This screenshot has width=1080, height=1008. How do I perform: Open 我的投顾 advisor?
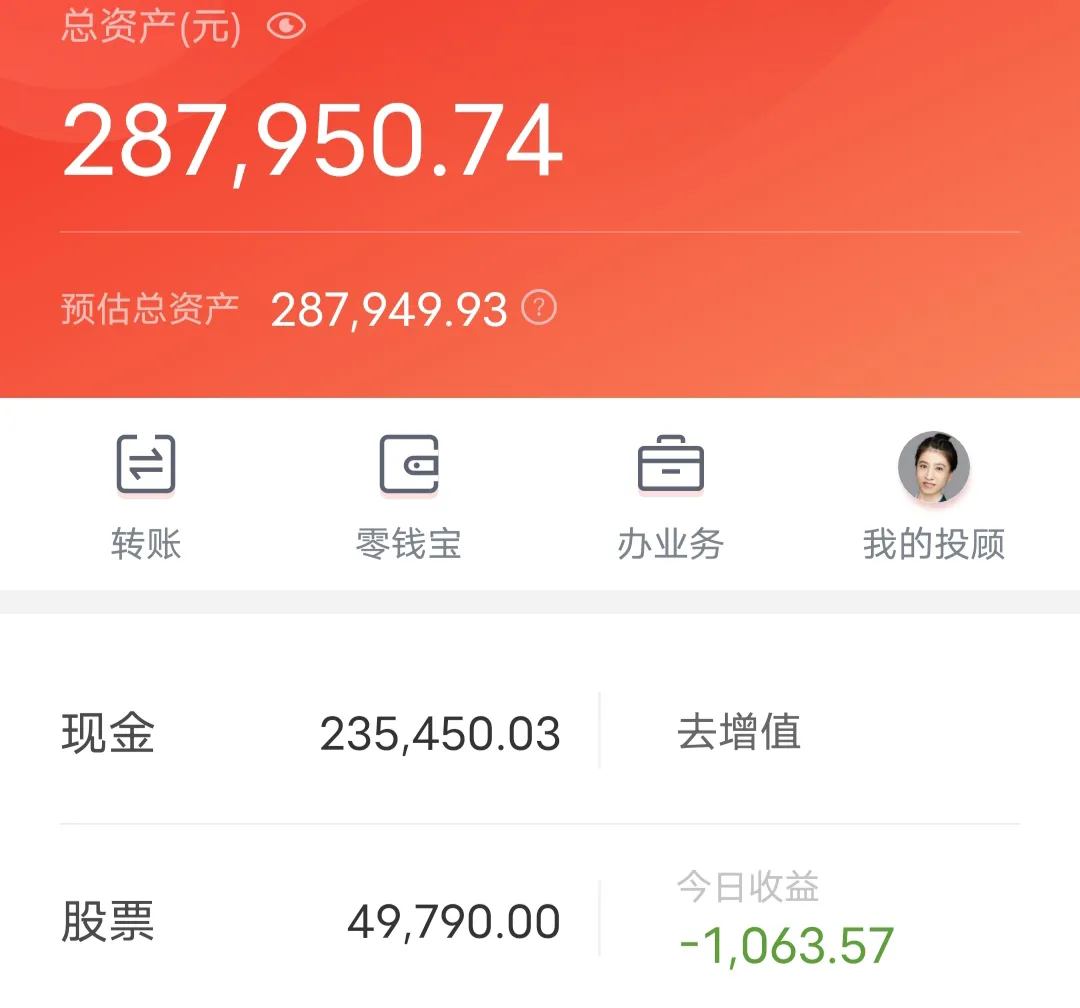click(x=933, y=496)
